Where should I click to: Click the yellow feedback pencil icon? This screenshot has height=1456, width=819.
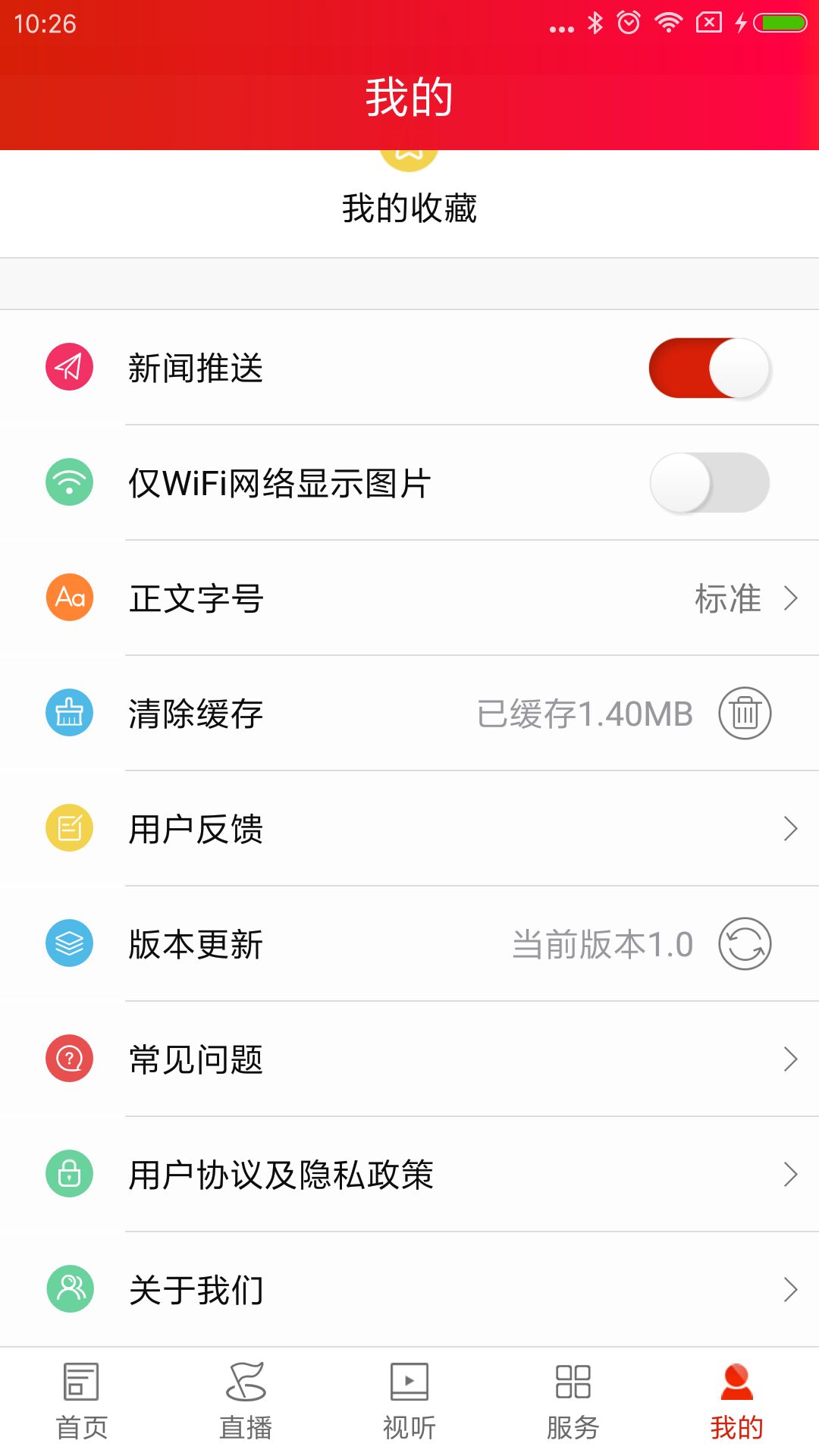click(x=69, y=829)
